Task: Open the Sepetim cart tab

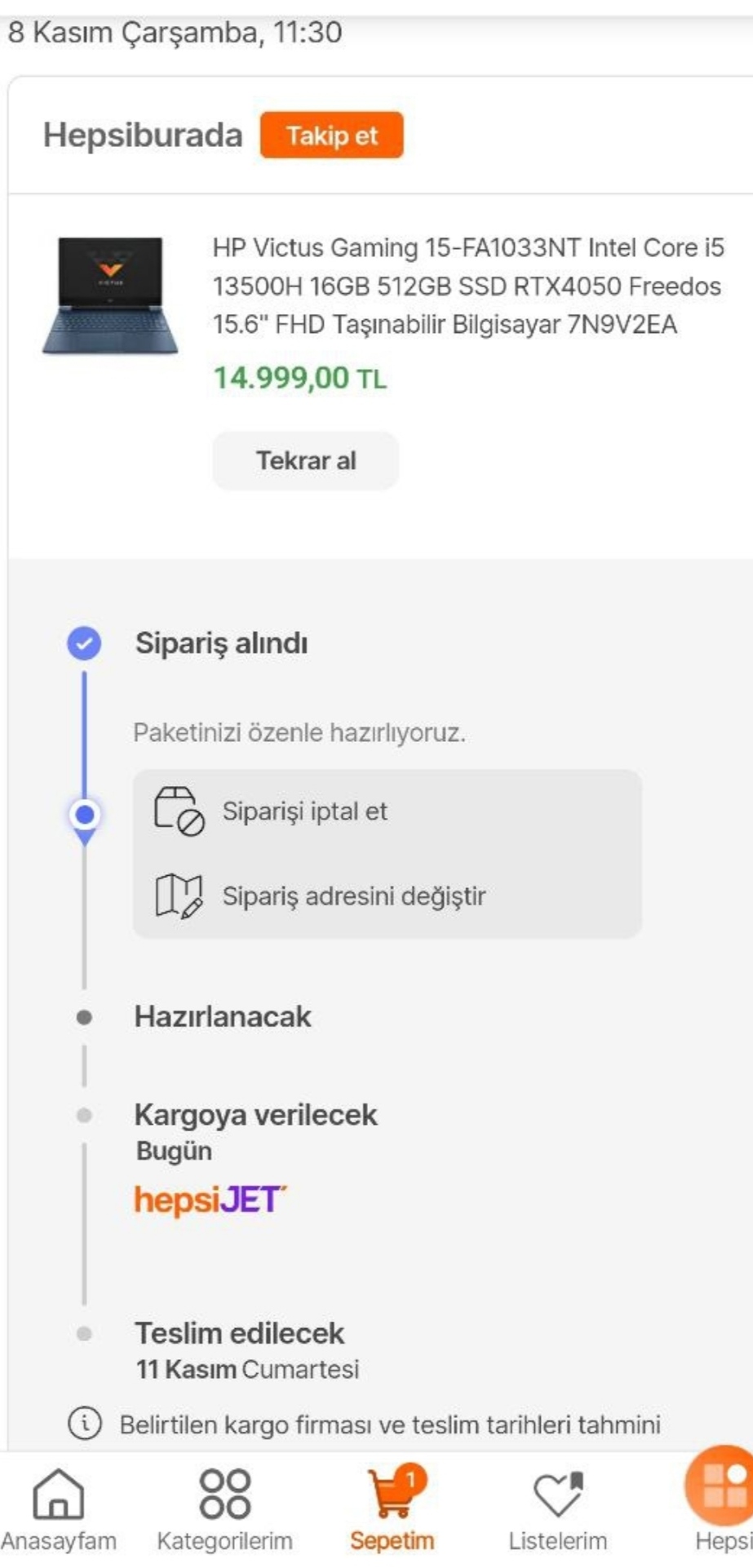Action: tap(392, 1509)
